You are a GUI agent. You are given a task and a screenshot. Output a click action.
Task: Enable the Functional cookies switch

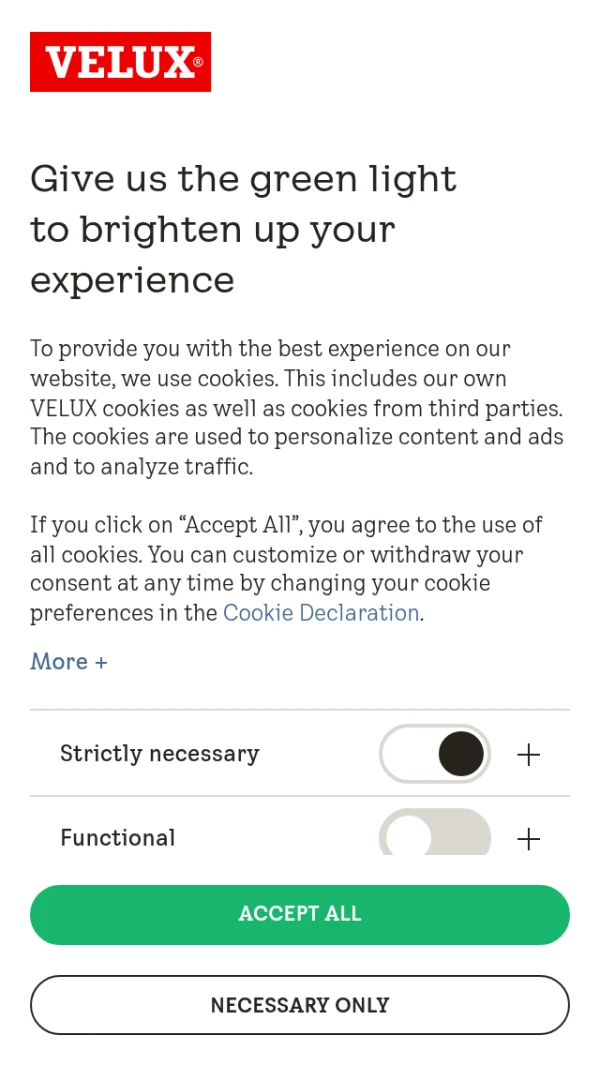coord(435,834)
